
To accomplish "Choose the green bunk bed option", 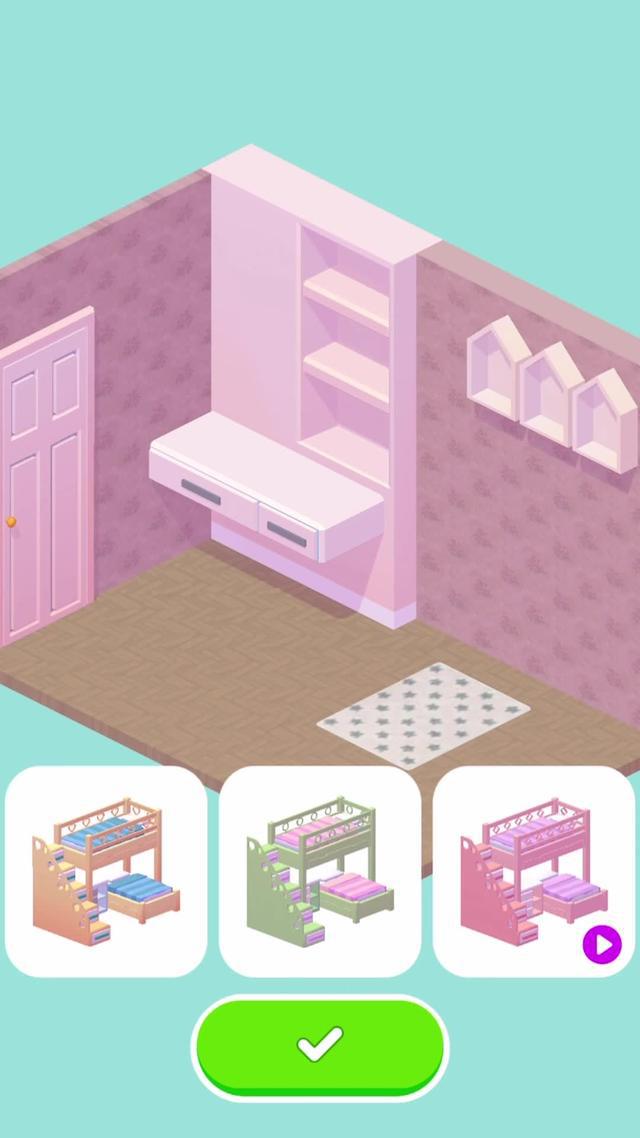I will click(x=320, y=871).
